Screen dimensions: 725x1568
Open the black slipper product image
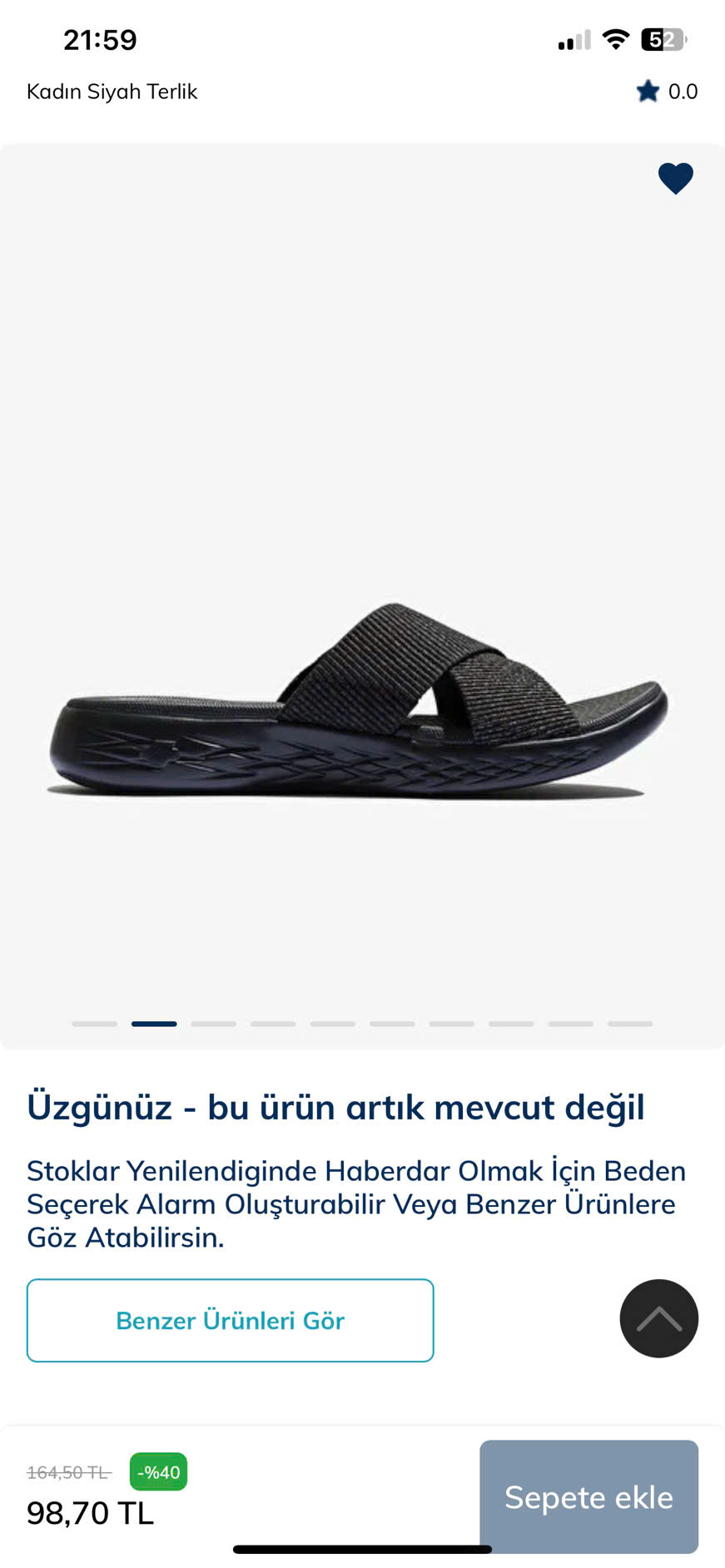click(x=358, y=699)
